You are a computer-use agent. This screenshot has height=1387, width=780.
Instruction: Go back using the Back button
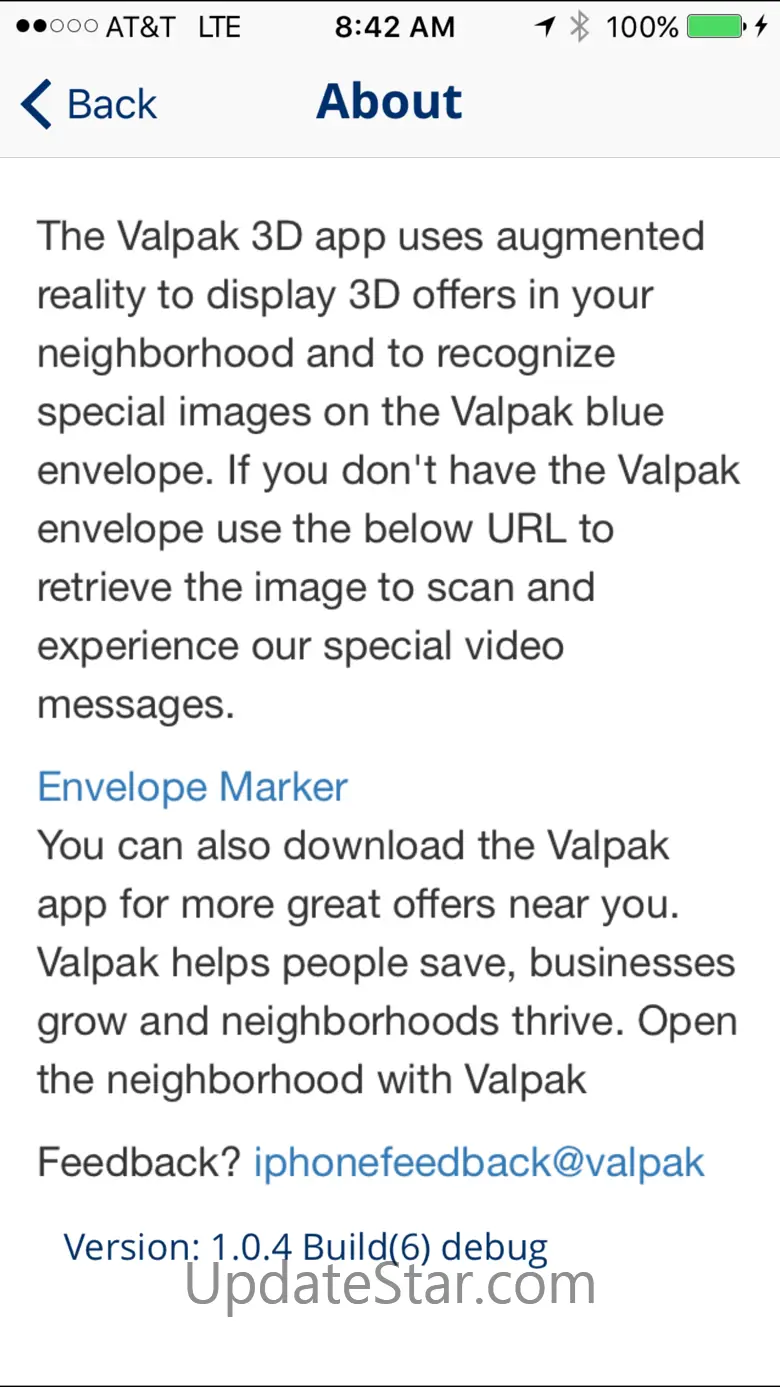89,104
